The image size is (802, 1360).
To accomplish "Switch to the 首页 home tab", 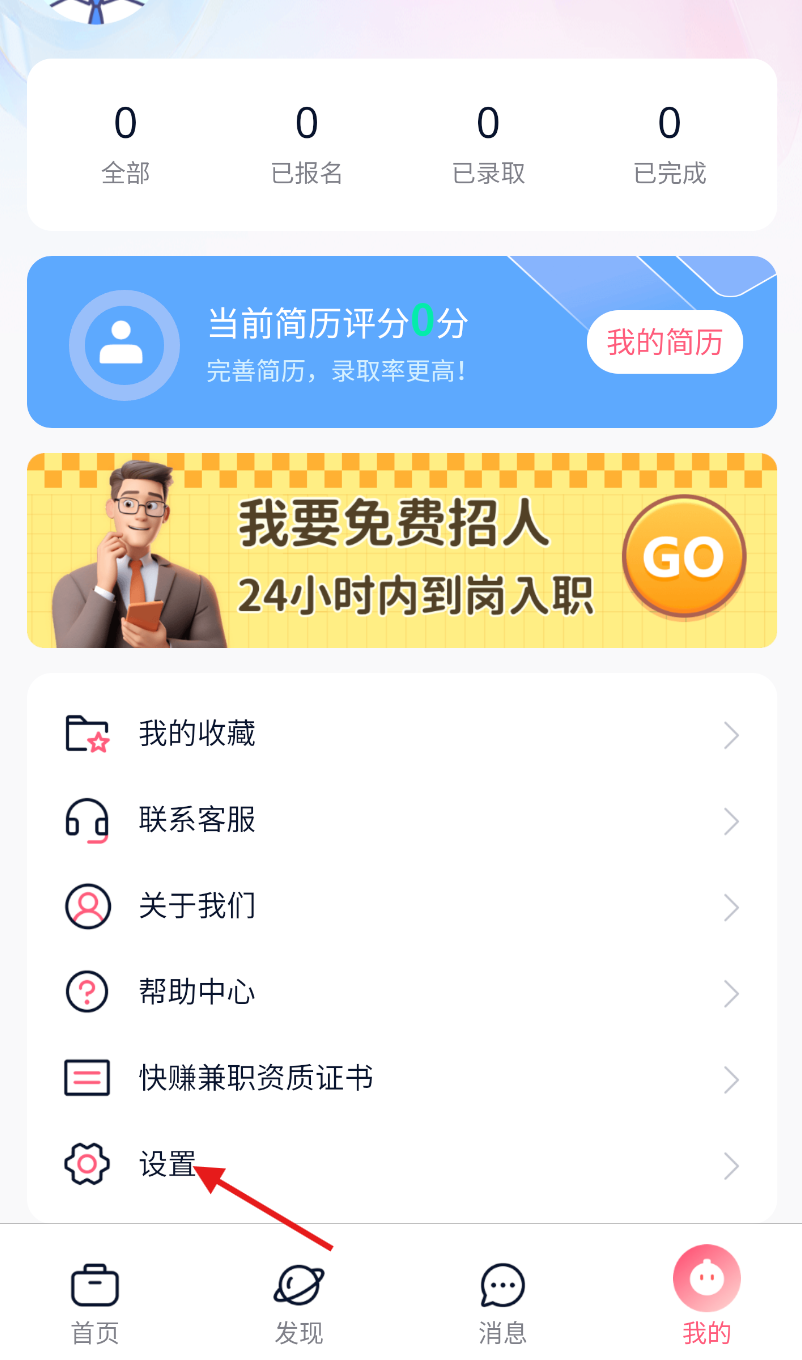I will point(95,1301).
